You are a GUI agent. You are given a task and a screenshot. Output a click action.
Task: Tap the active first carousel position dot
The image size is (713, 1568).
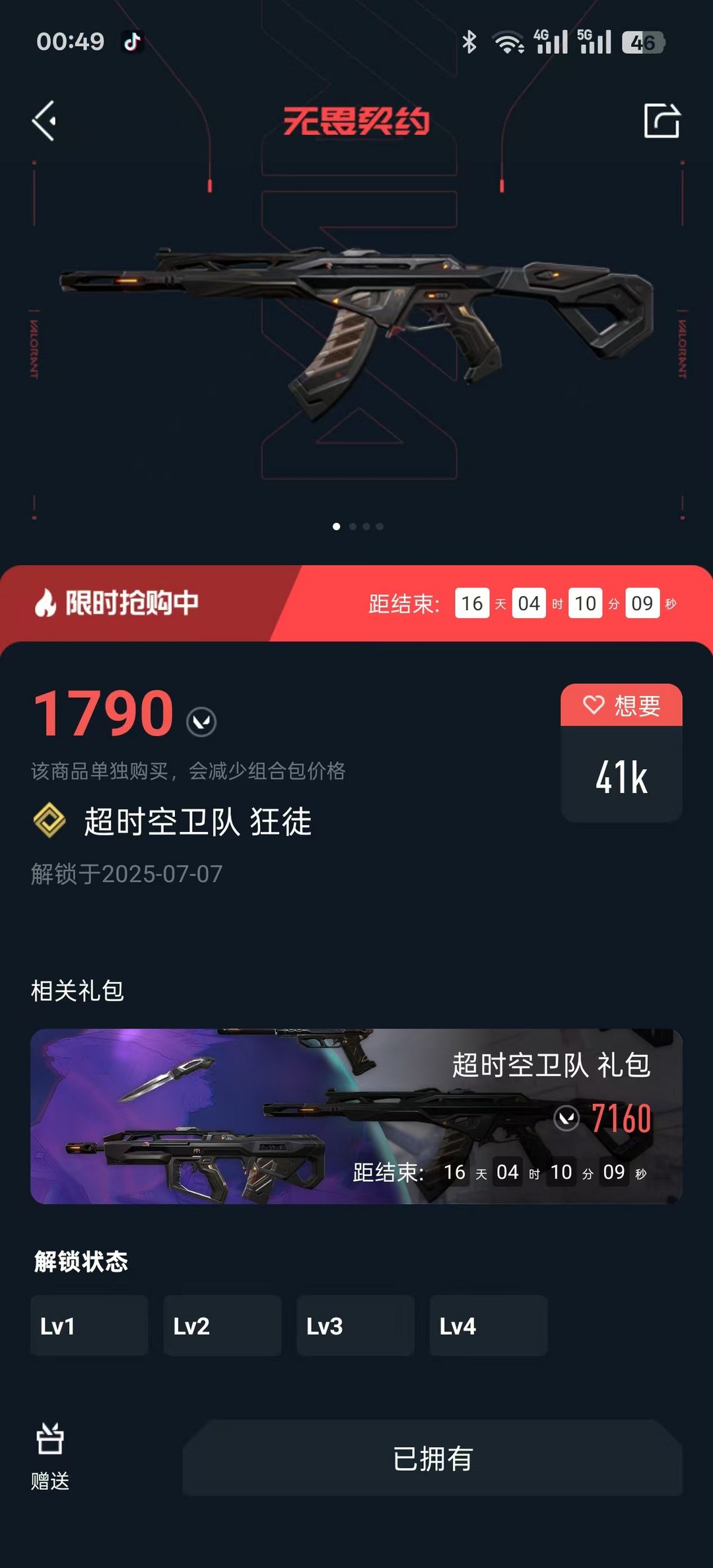click(336, 526)
